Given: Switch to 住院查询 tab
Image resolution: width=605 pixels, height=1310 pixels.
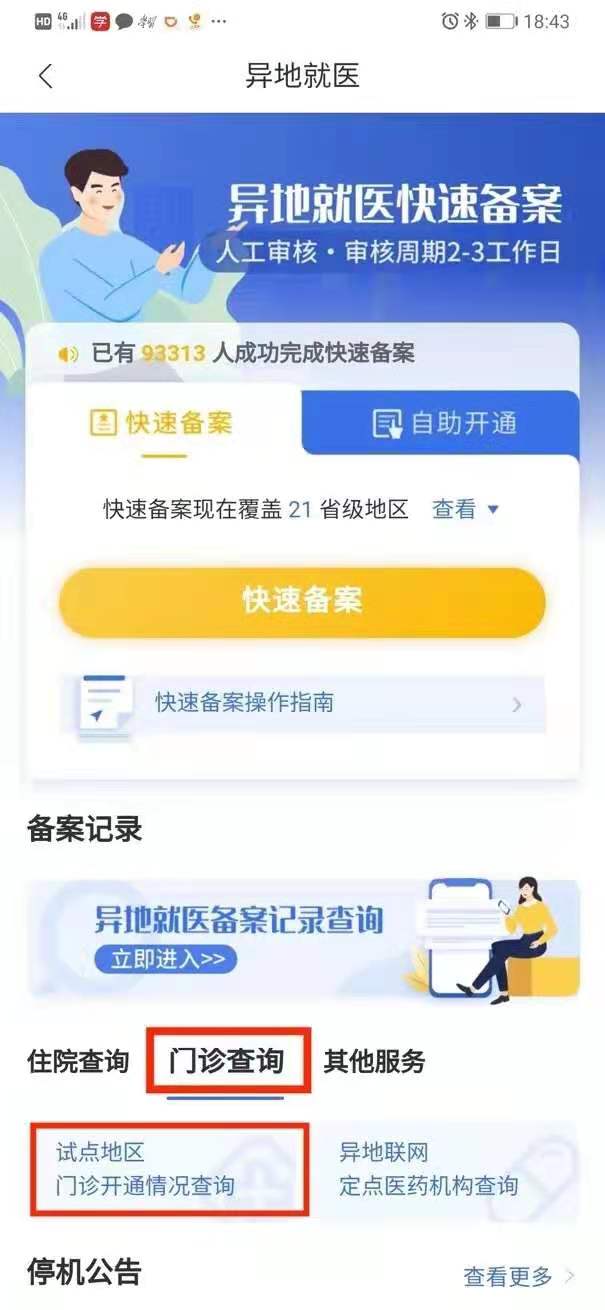Looking at the screenshot, I should pyautogui.click(x=78, y=1061).
